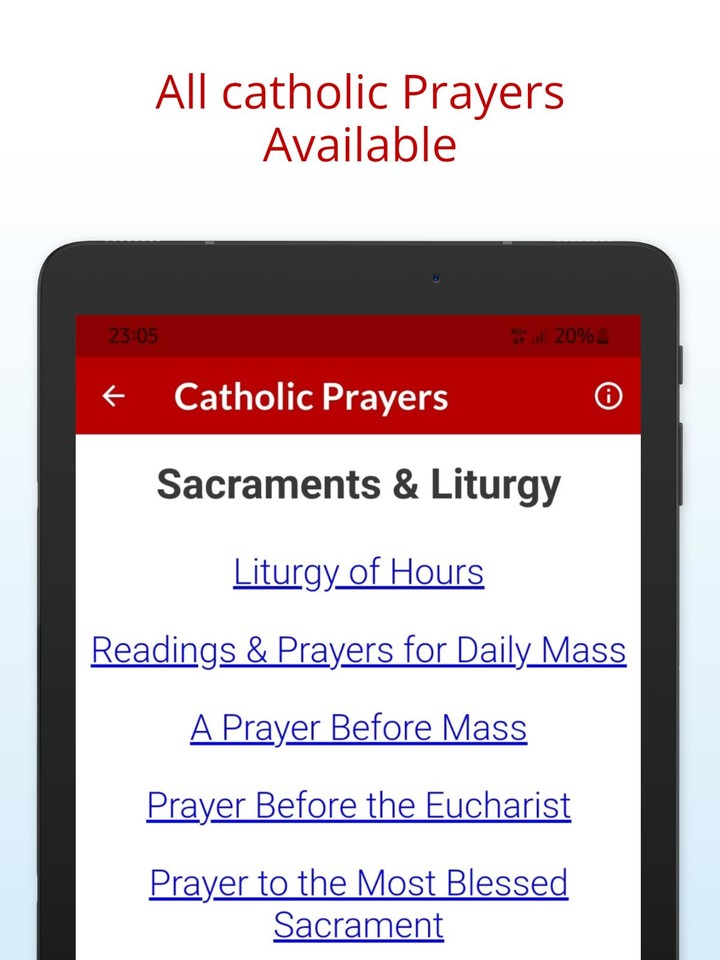The width and height of the screenshot is (720, 960).
Task: Open Prayer Before the Eucharist
Action: (358, 806)
